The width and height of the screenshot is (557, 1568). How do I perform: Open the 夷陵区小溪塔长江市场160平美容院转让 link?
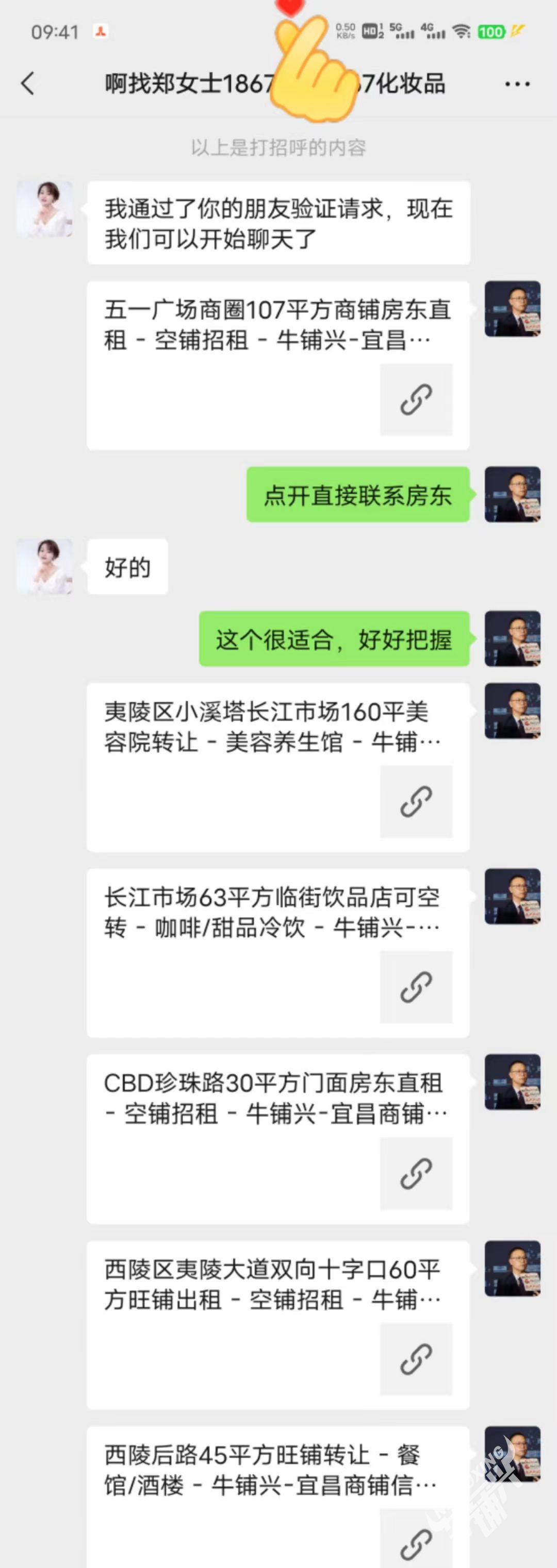click(x=278, y=767)
